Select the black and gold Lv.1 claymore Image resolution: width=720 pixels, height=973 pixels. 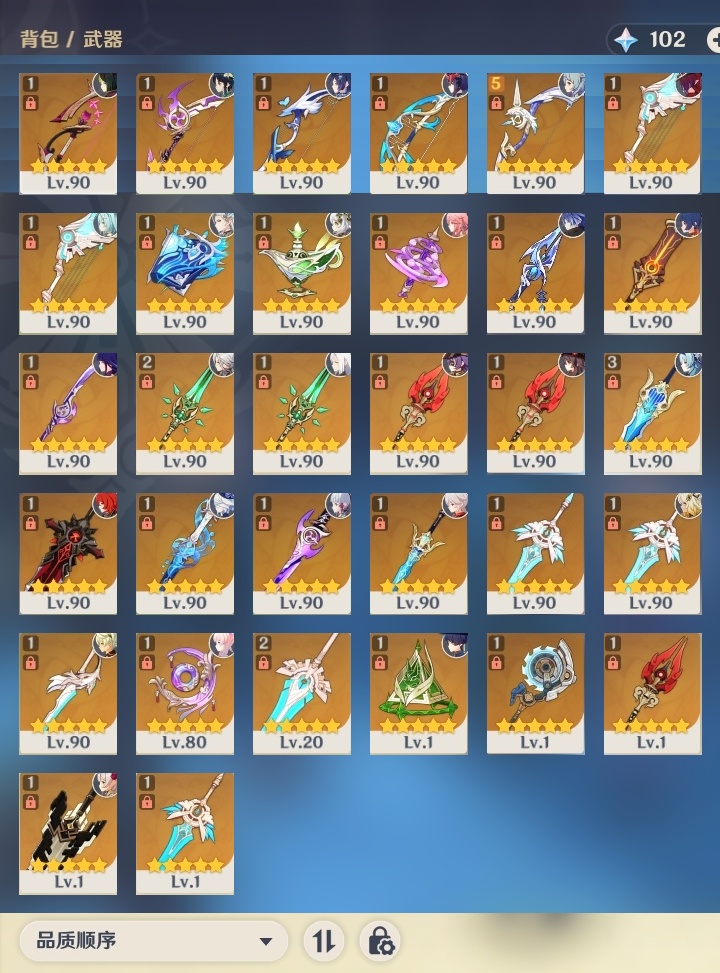pos(68,830)
